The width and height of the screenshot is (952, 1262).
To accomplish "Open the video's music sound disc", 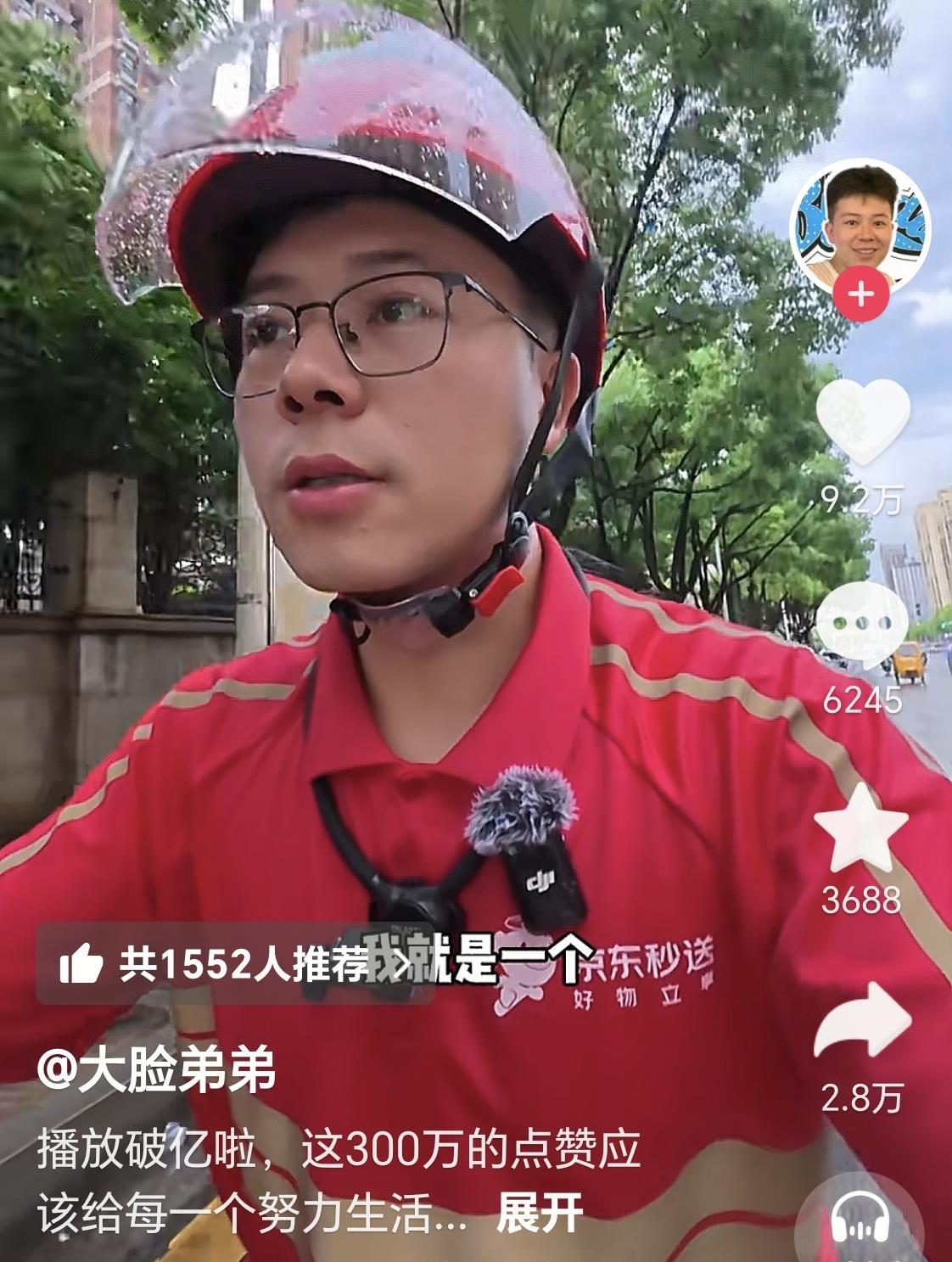I will tap(862, 1225).
